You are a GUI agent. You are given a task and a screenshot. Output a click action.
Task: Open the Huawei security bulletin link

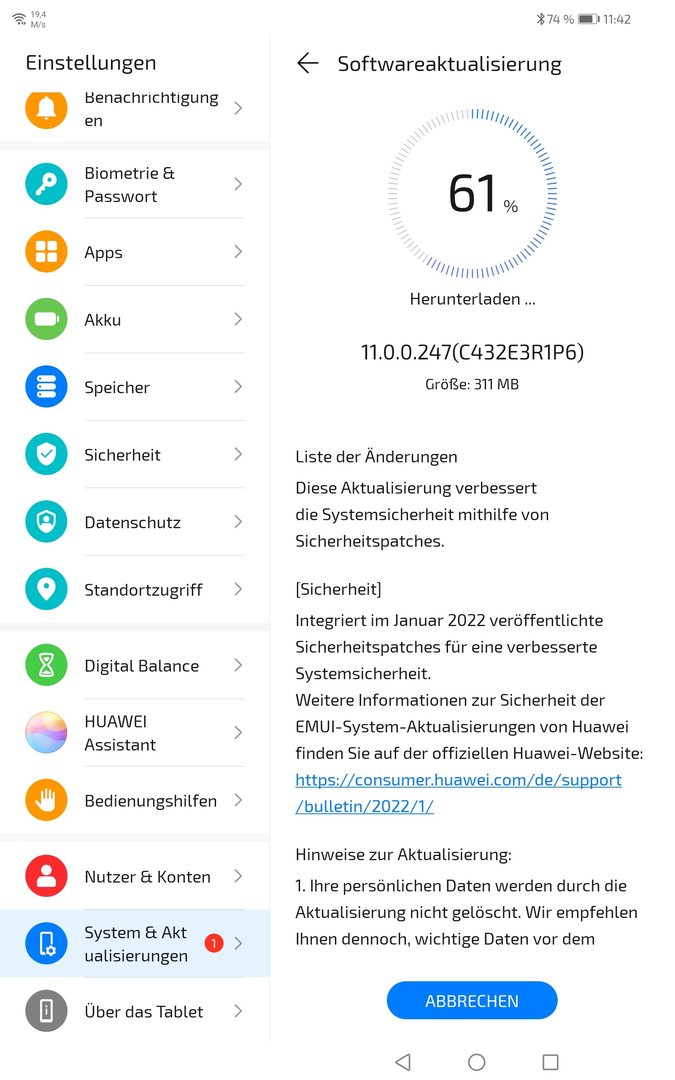click(x=458, y=793)
